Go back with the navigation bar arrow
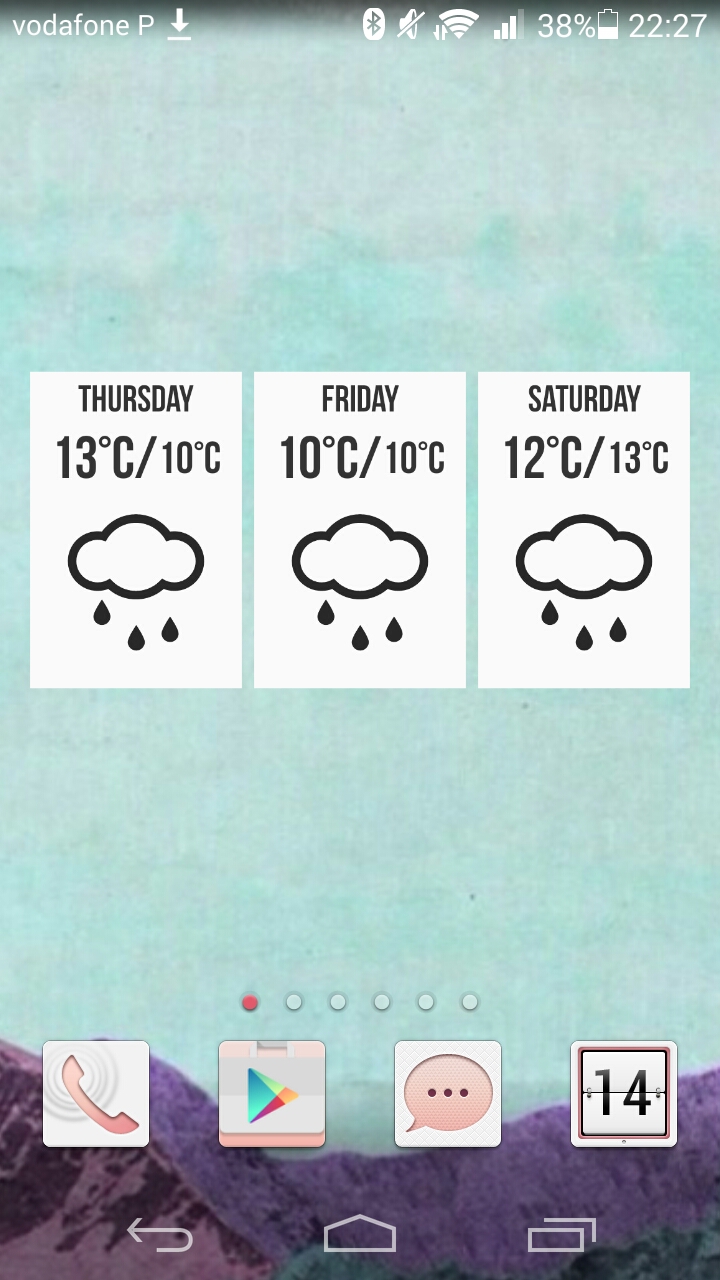Screen dimensions: 720x1280 (x=160, y=1236)
